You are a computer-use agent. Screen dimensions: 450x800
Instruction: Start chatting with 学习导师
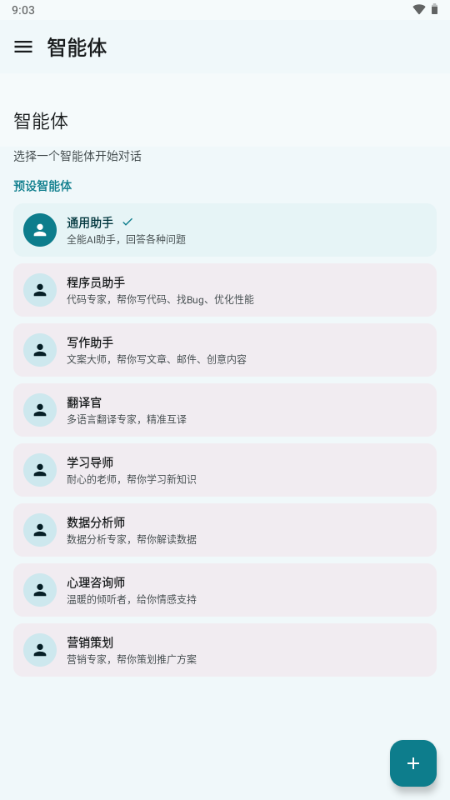225,470
